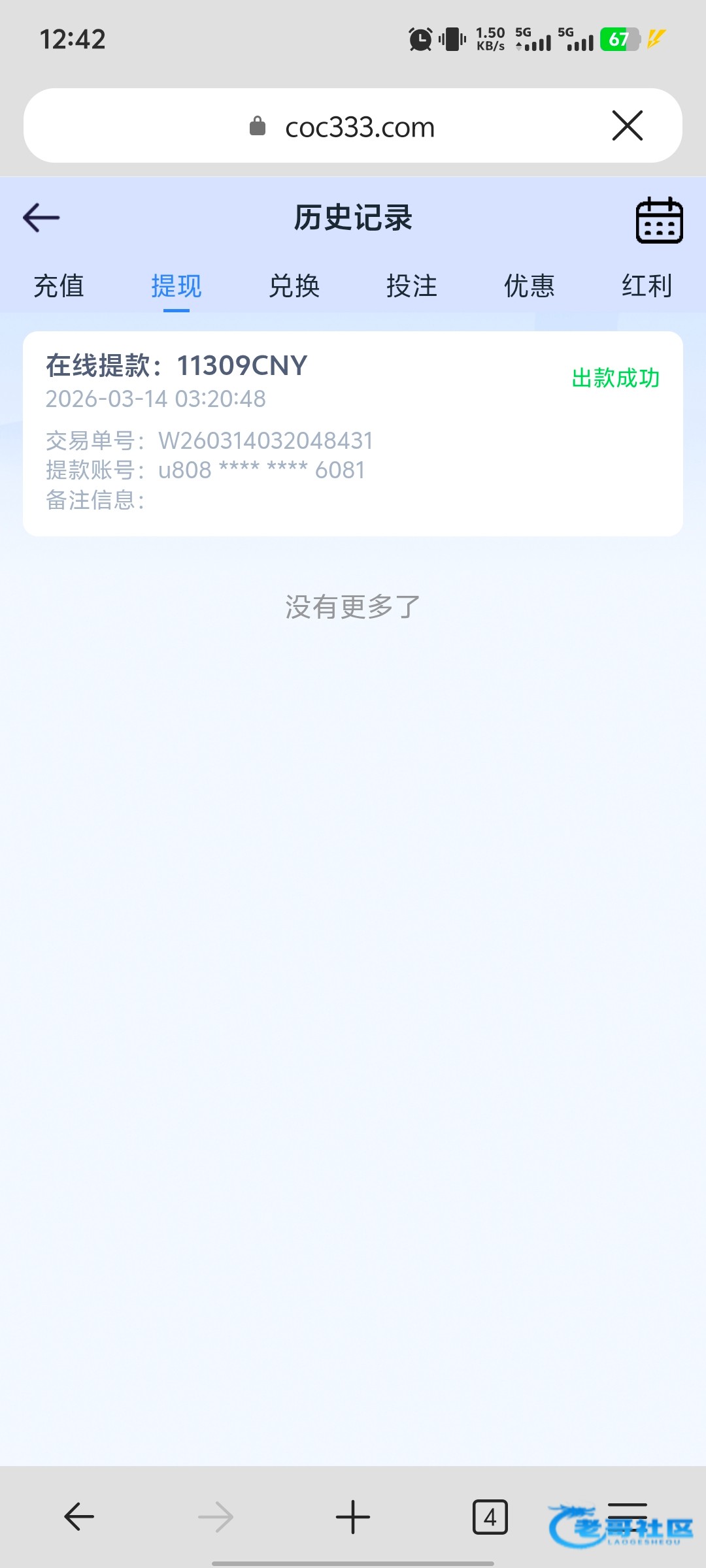Go back from the 历史记录 page
Viewport: 706px width, 1568px height.
tap(41, 218)
